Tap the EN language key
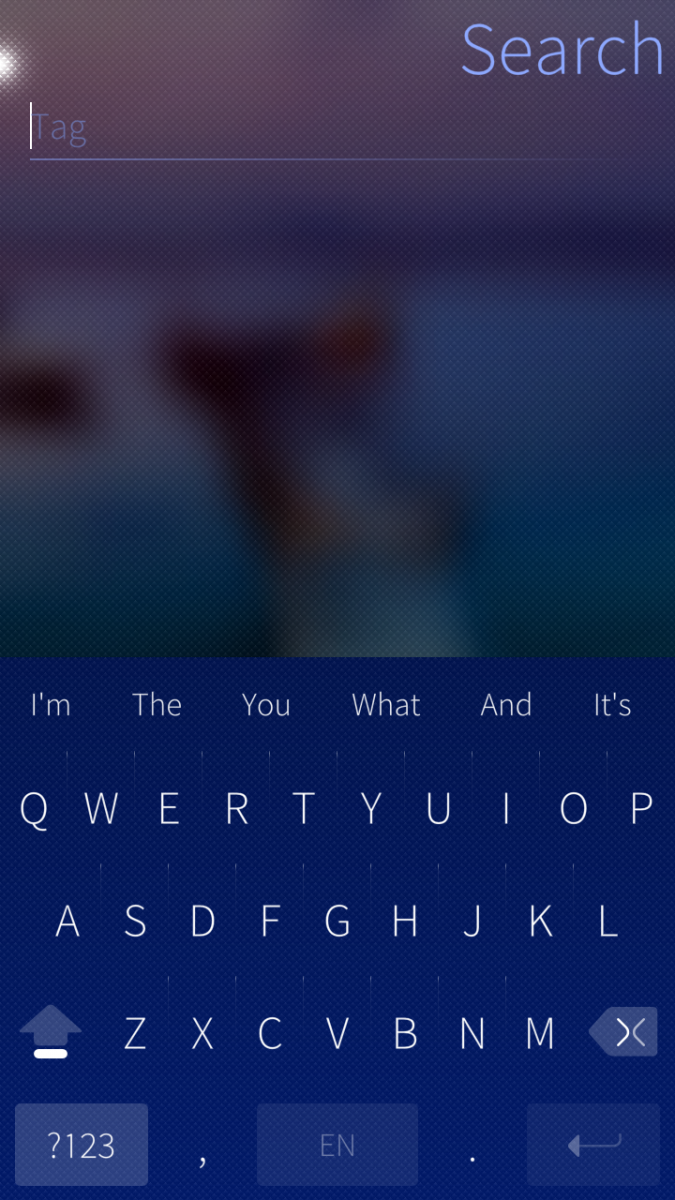This screenshot has height=1200, width=675. (337, 1145)
